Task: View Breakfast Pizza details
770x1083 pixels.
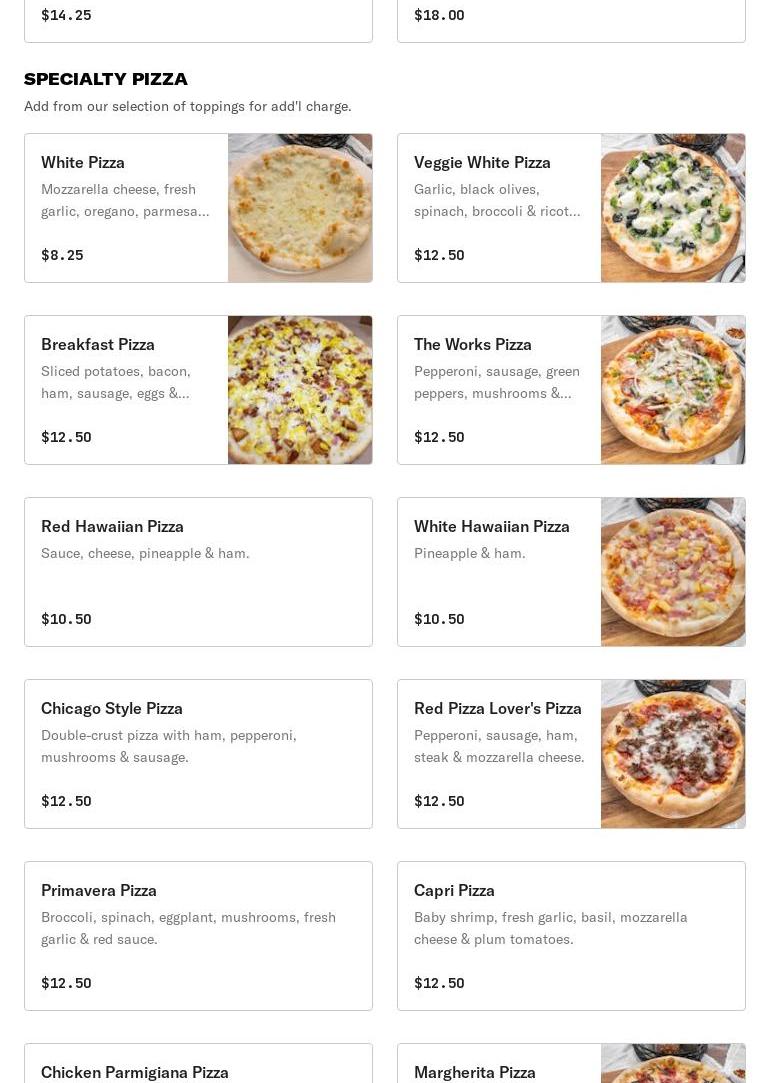Action: point(198,390)
